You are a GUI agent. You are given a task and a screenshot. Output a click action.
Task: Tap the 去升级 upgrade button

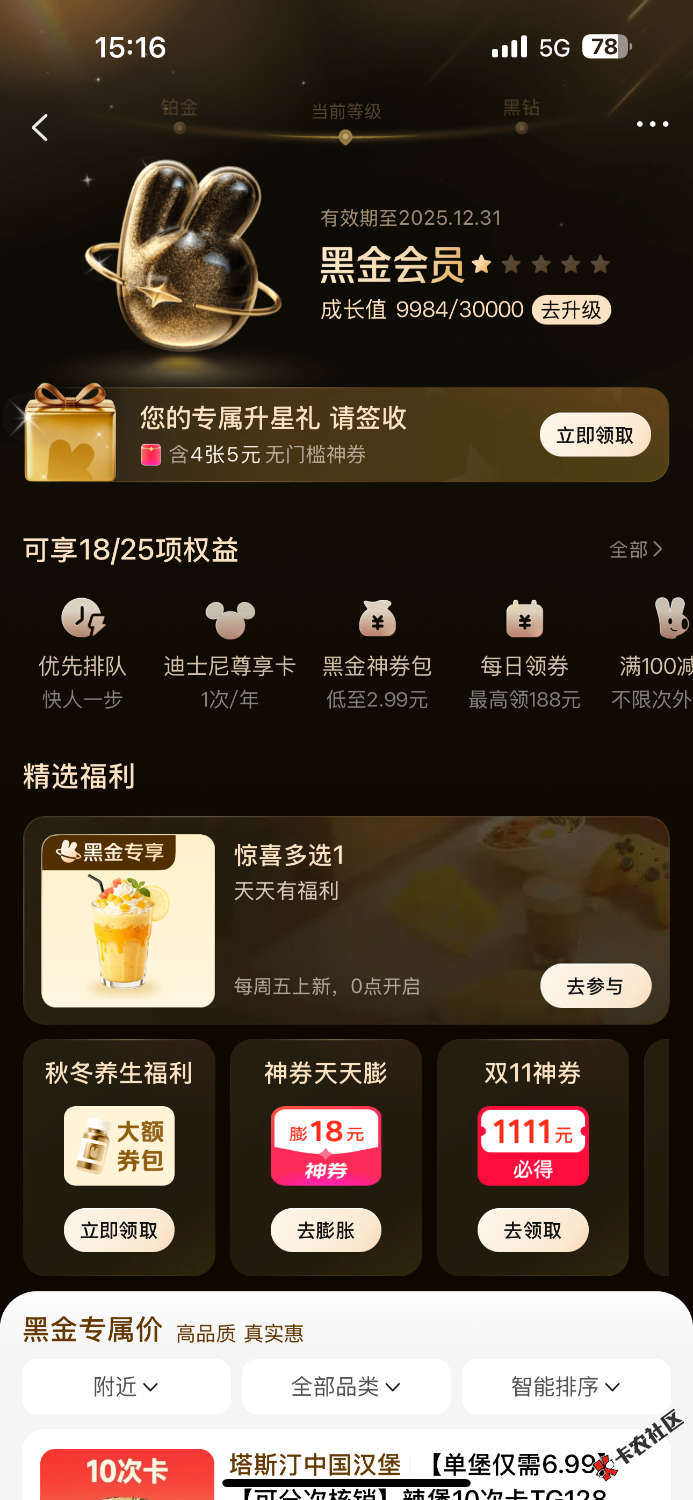571,310
